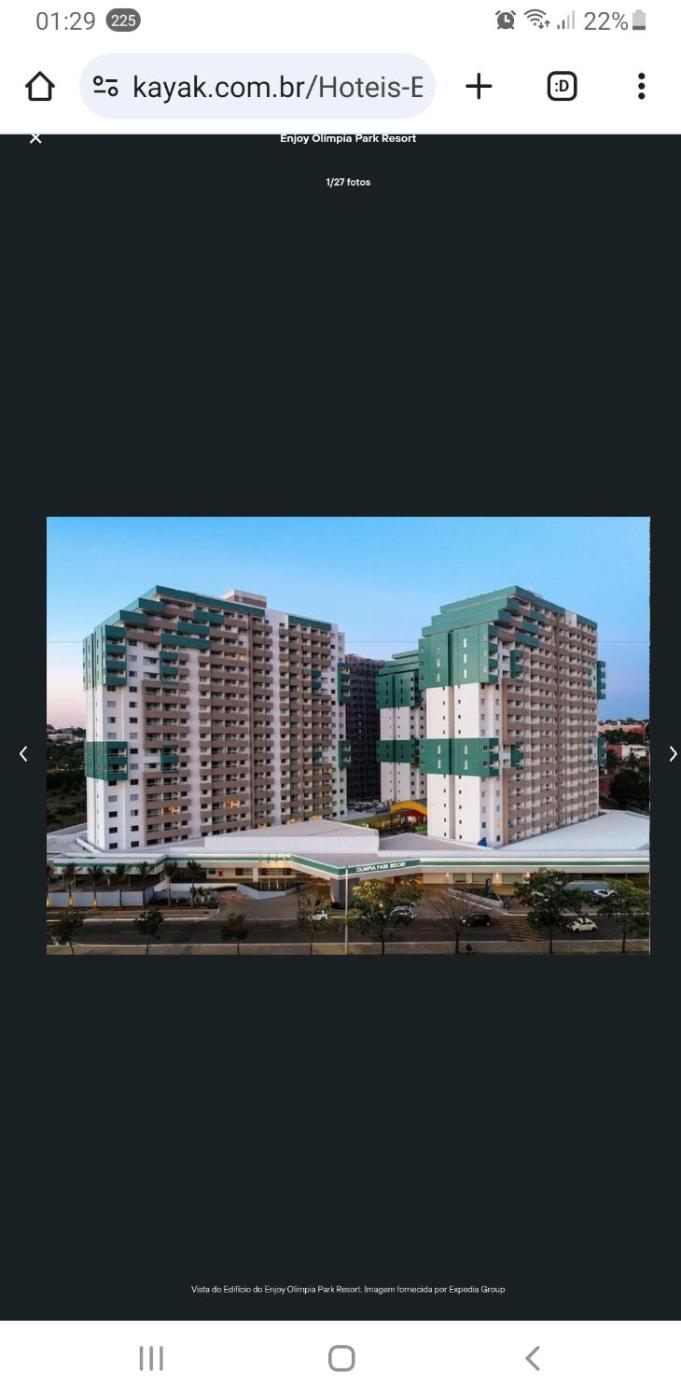Open the recent apps overview
The width and height of the screenshot is (681, 1400).
pos(151,1357)
